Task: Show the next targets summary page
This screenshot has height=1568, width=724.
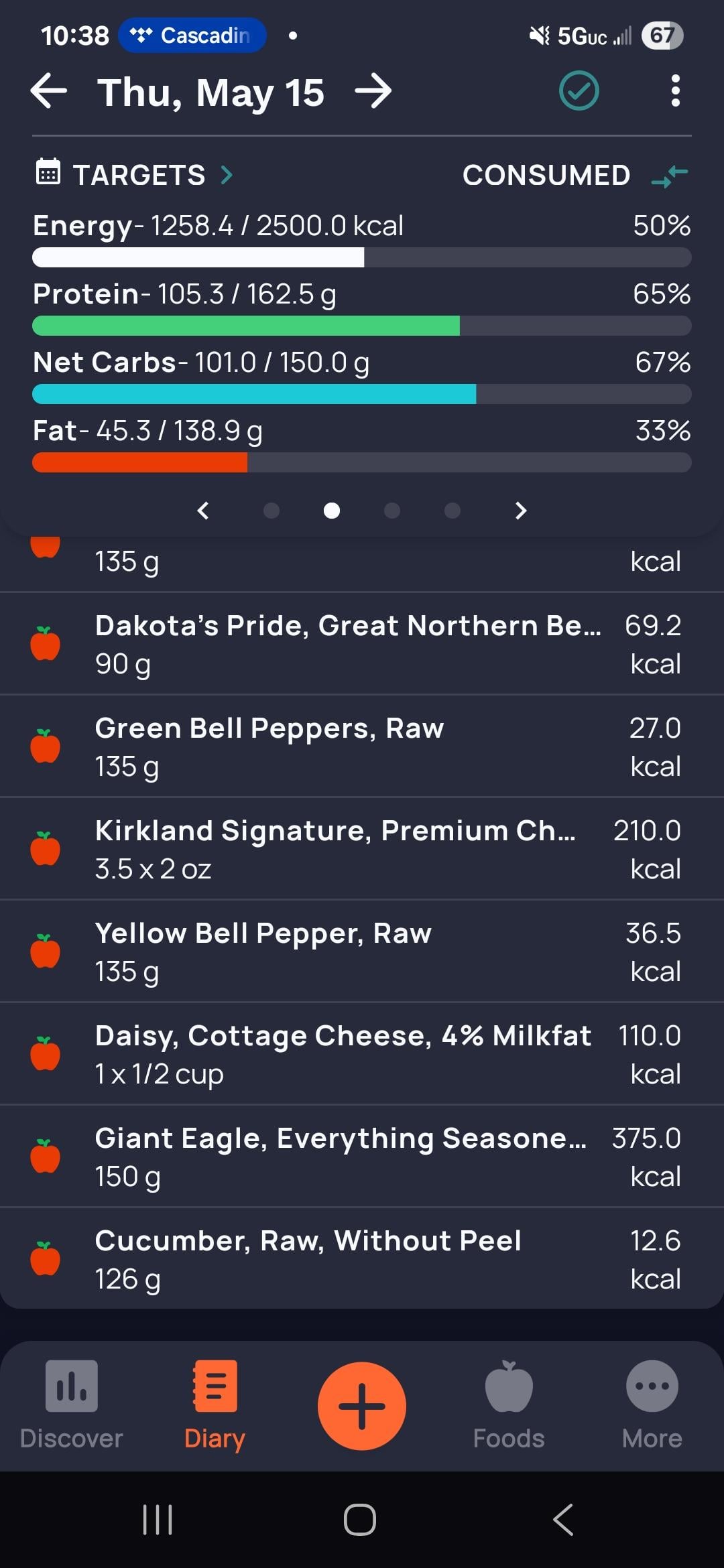Action: pyautogui.click(x=521, y=511)
